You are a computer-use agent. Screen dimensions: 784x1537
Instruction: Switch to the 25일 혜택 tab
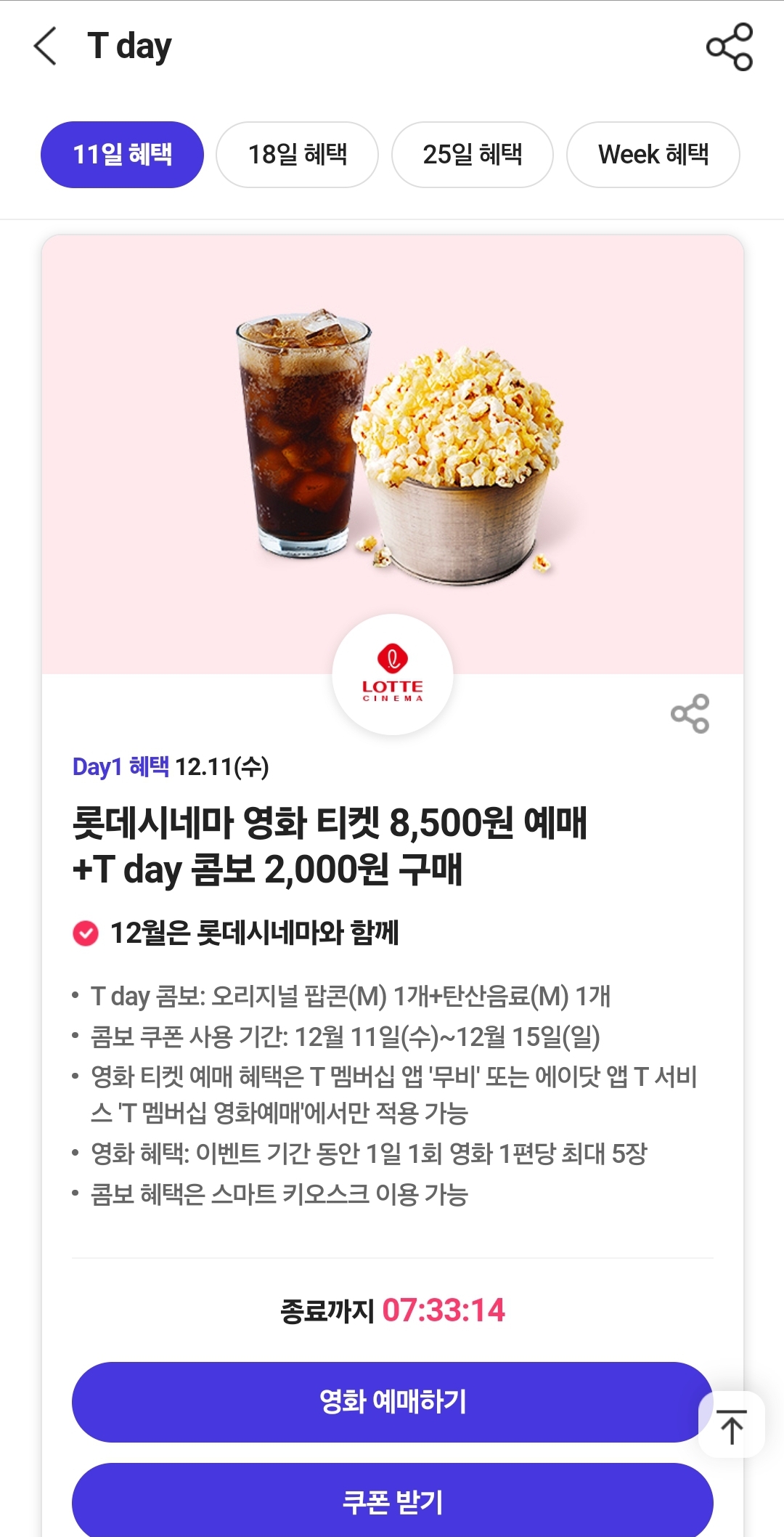[x=473, y=155]
